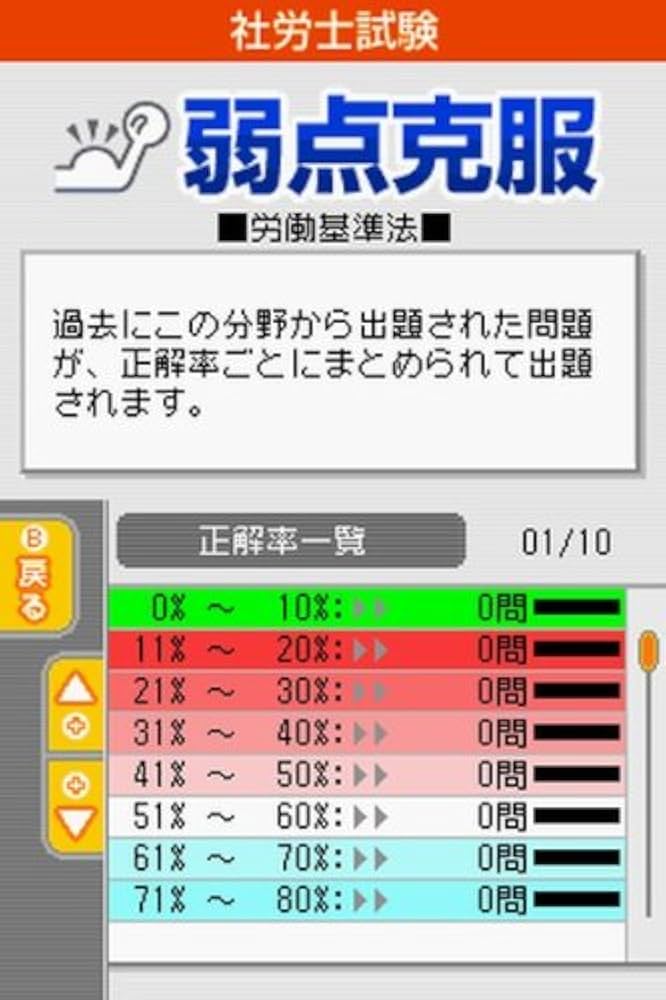The width and height of the screenshot is (666, 1000).
Task: Choose the 61% ～ 70% accuracy row
Action: 366,857
